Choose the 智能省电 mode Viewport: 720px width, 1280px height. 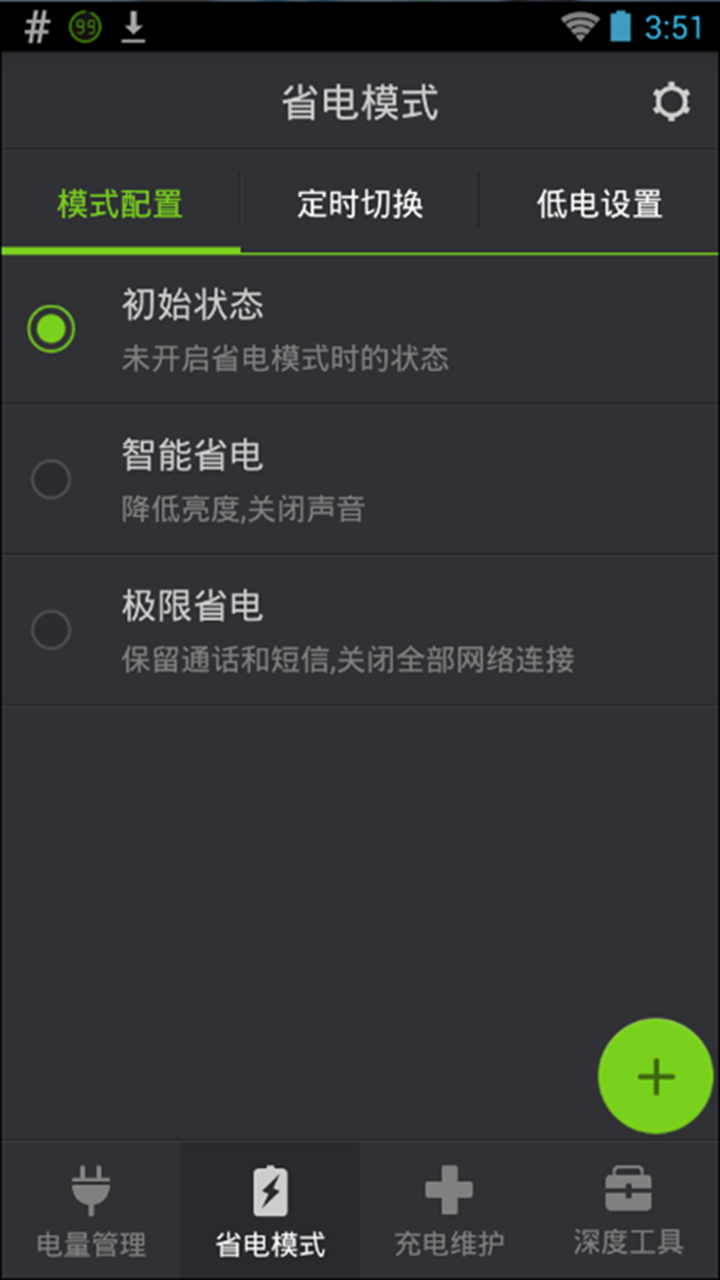coord(51,480)
